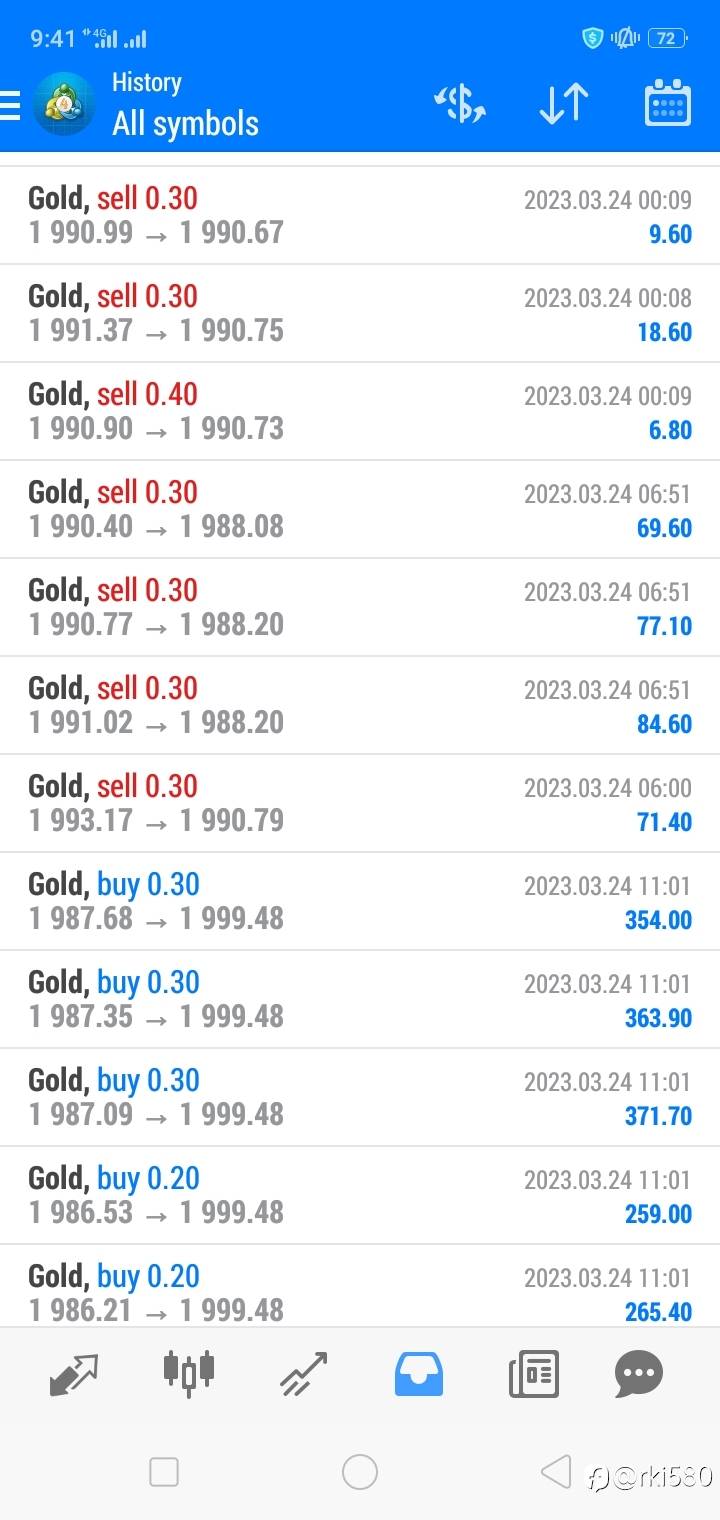Expand the Gold buy trade with profit 354.00
This screenshot has height=1520, width=720.
(x=360, y=902)
